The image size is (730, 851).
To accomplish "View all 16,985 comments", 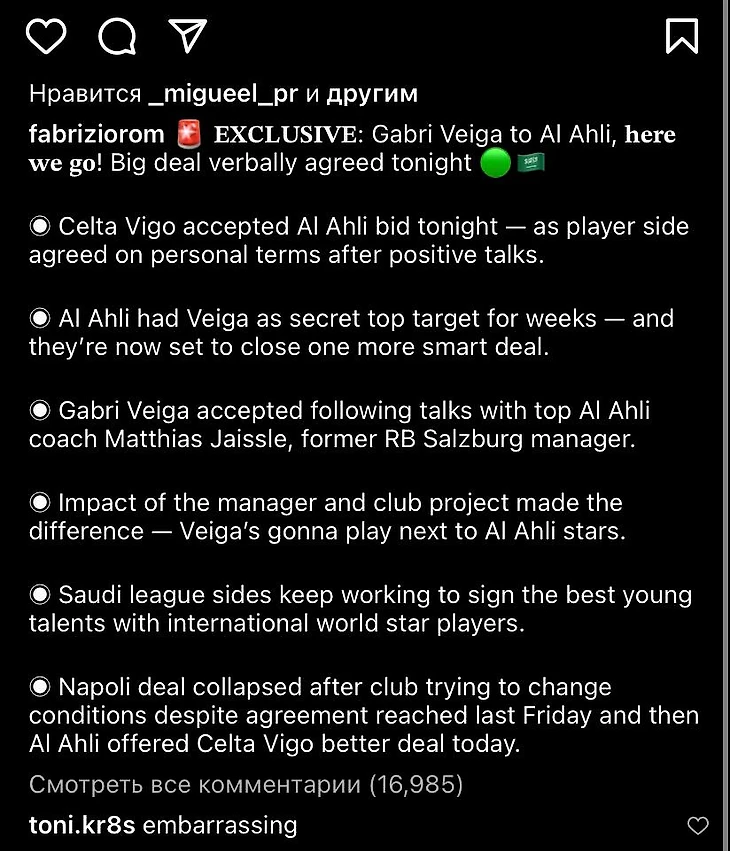I will [245, 785].
